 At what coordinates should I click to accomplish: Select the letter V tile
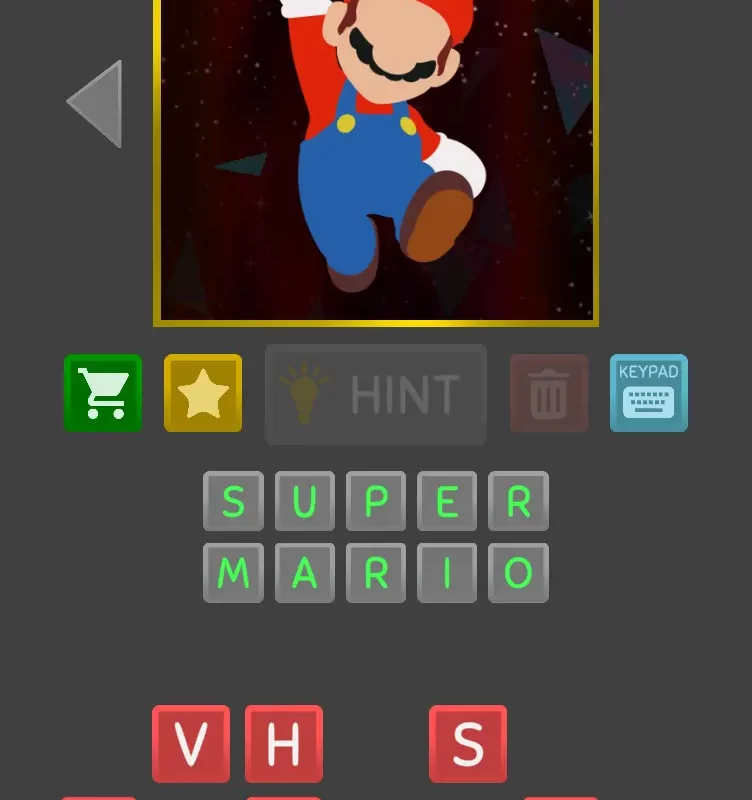191,744
